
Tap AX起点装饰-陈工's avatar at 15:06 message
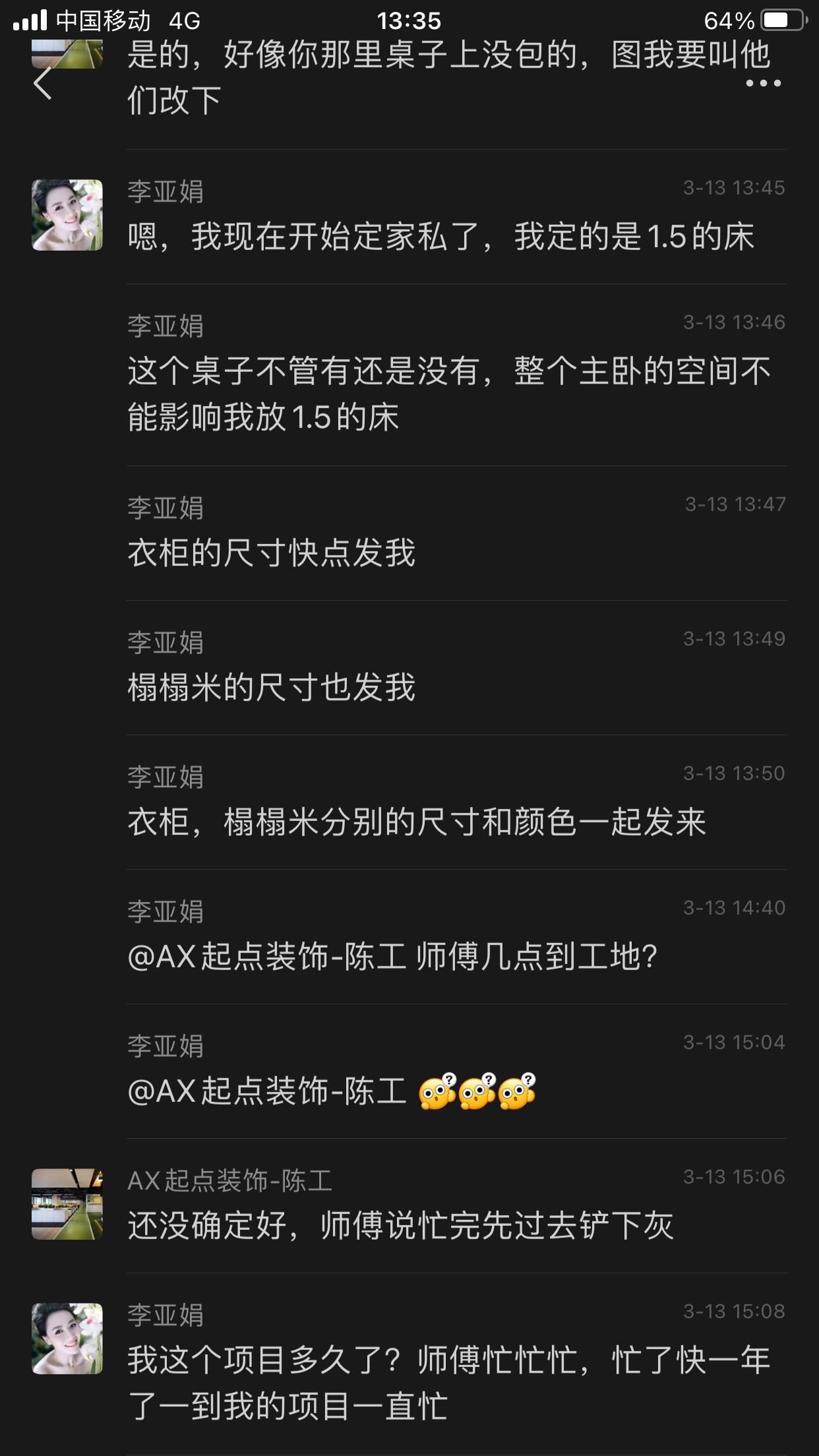67,1204
